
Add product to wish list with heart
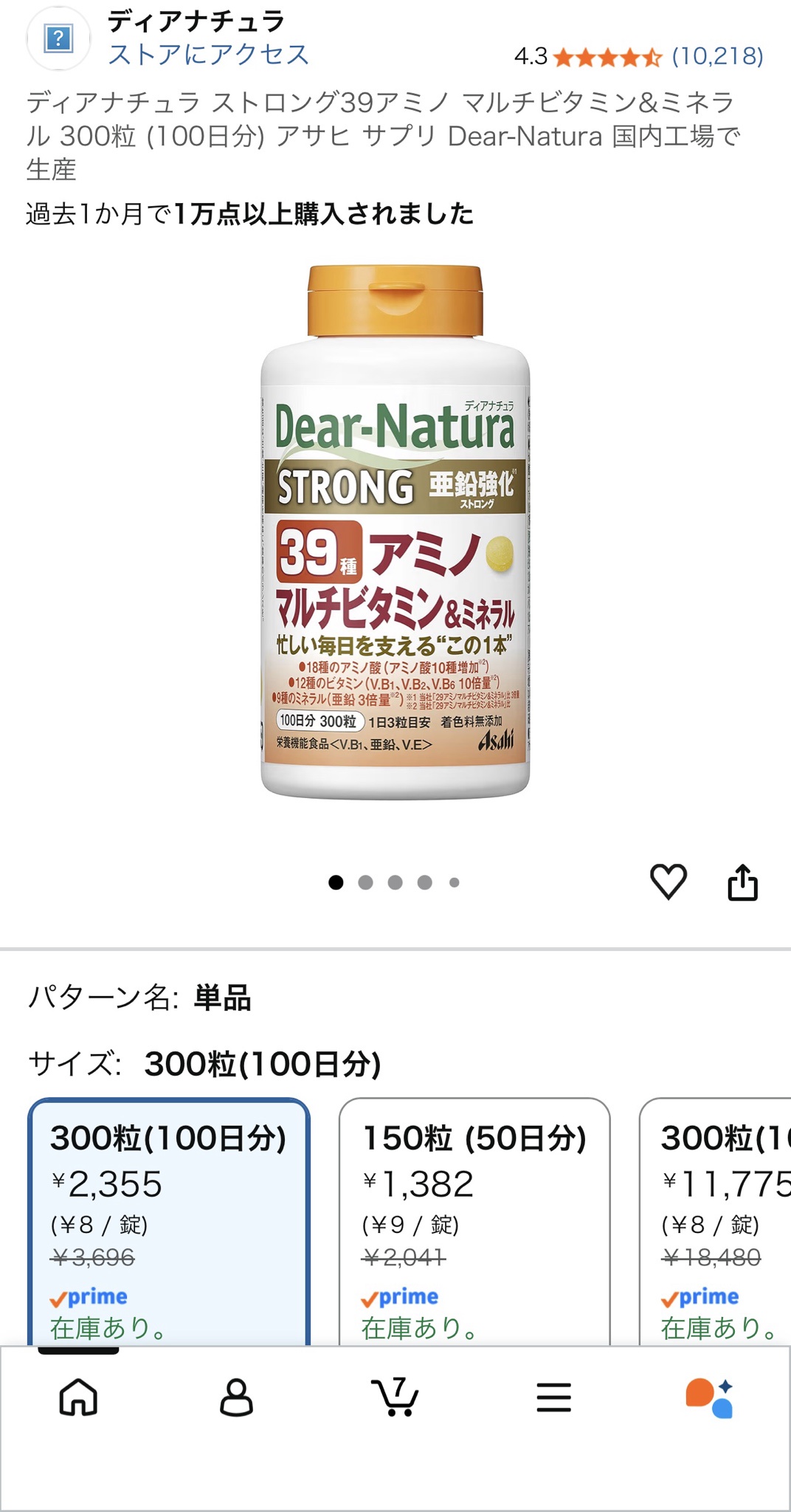pos(668,882)
